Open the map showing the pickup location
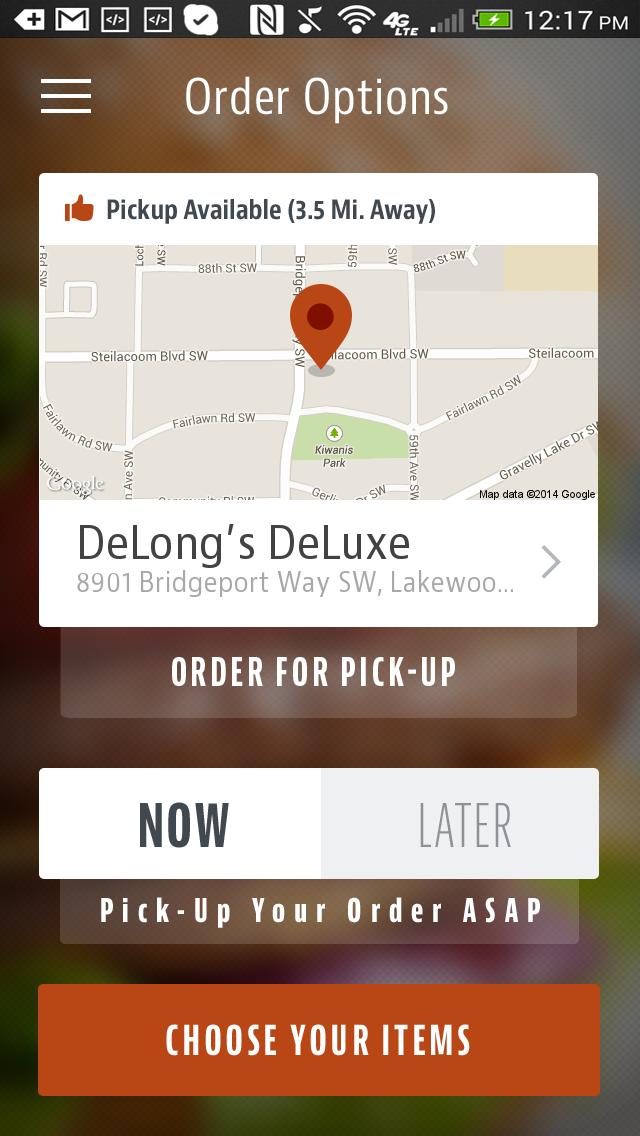The width and height of the screenshot is (640, 1136). [318, 372]
